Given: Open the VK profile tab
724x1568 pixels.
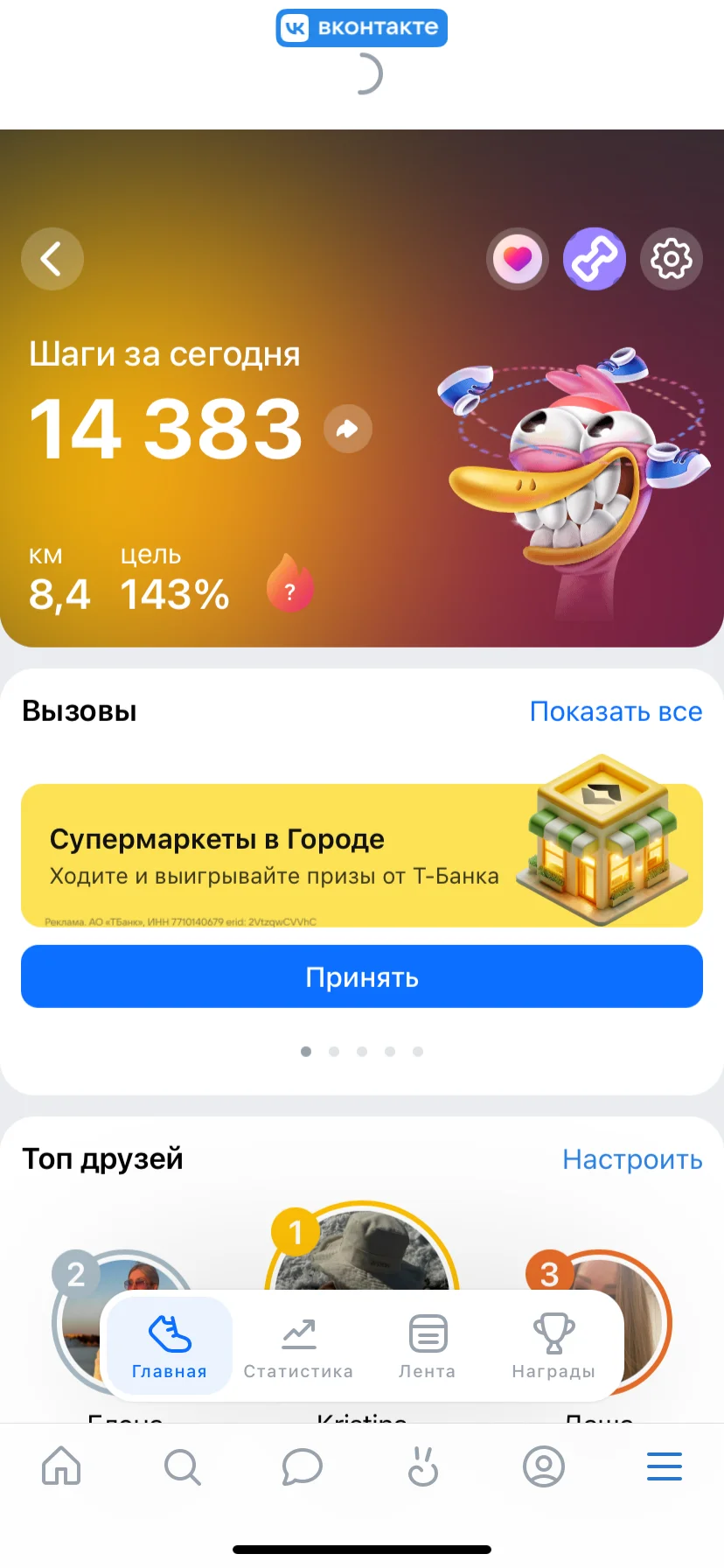Looking at the screenshot, I should 544,1466.
